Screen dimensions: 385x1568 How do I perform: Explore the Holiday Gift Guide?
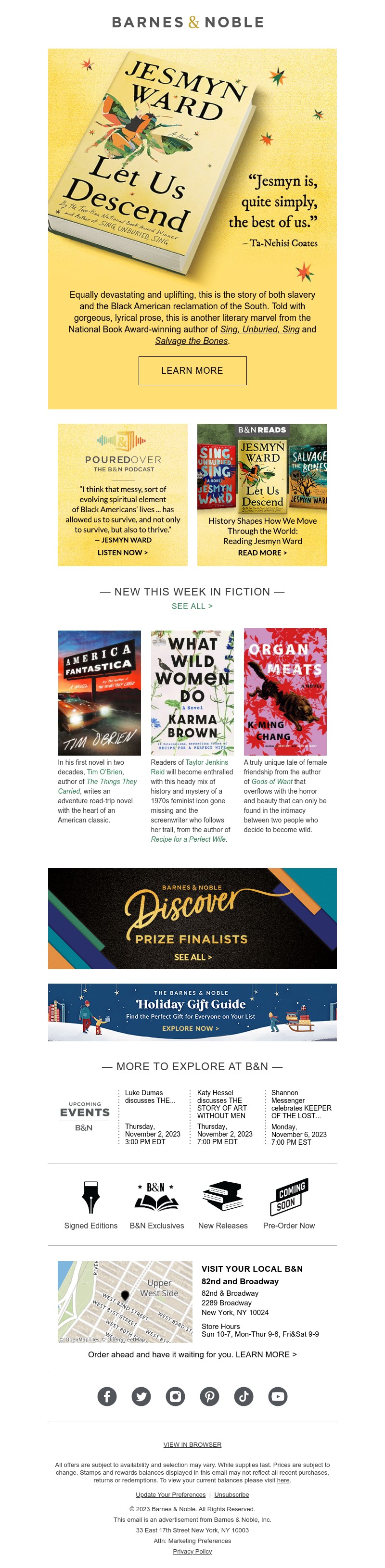point(190,1028)
